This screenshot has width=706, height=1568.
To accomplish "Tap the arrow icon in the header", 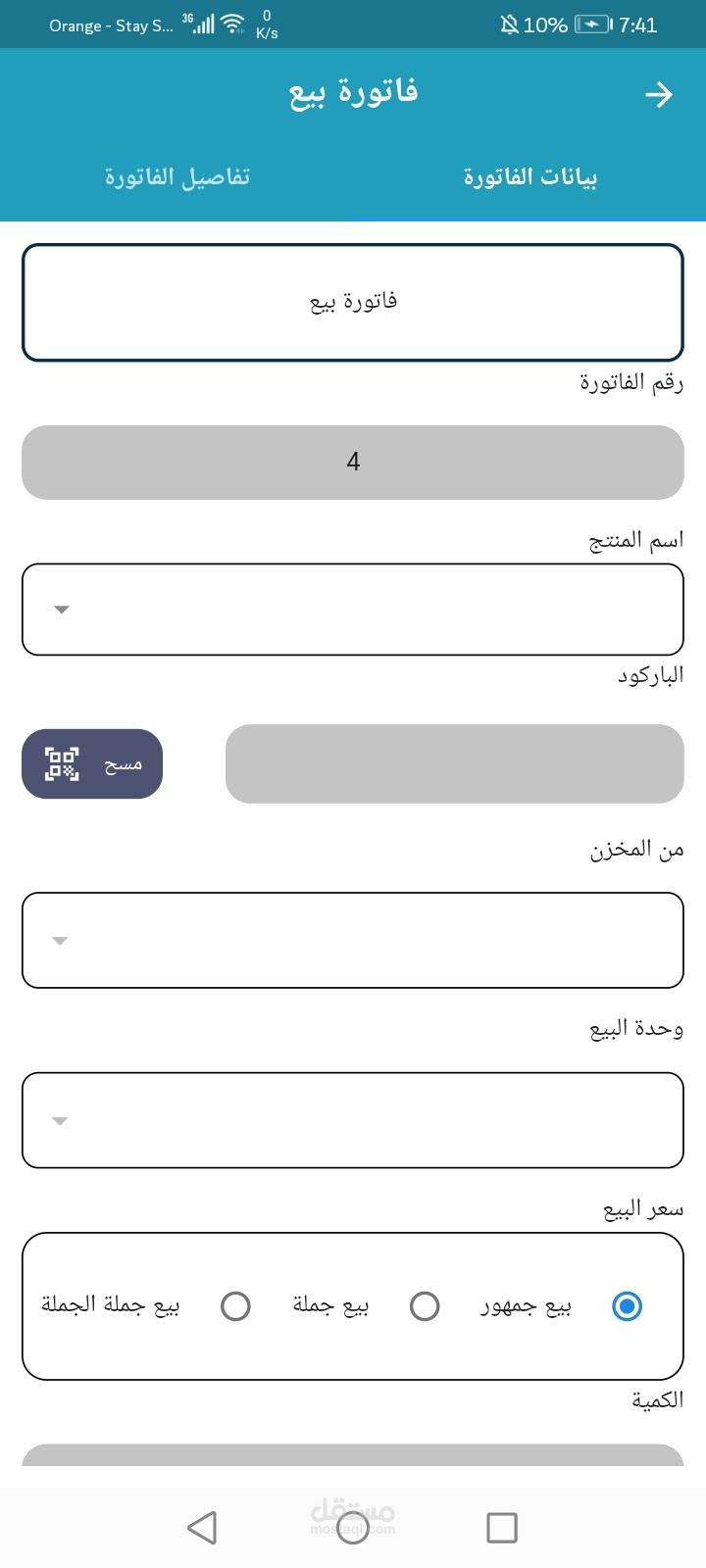I will (x=659, y=94).
